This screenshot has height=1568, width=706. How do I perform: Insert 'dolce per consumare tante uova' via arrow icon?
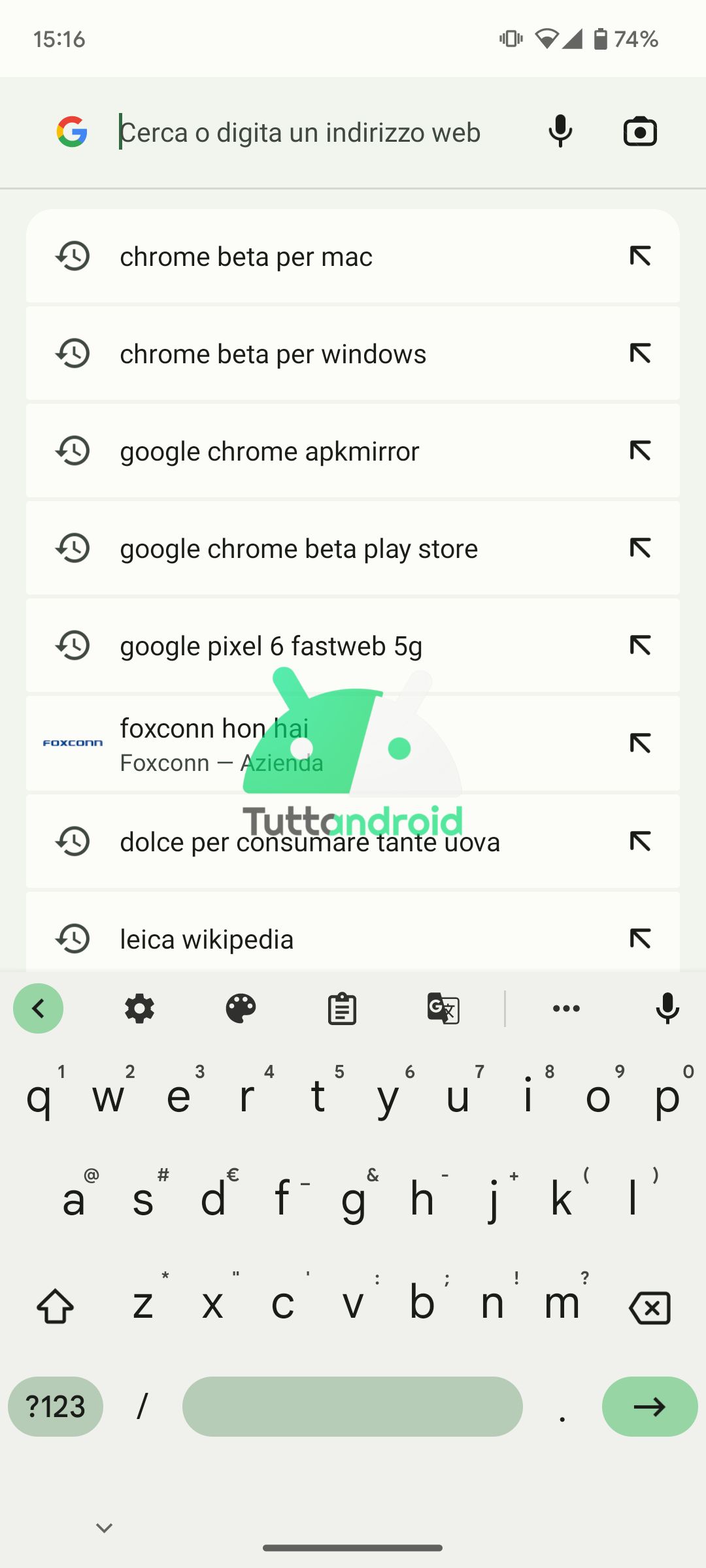(640, 841)
